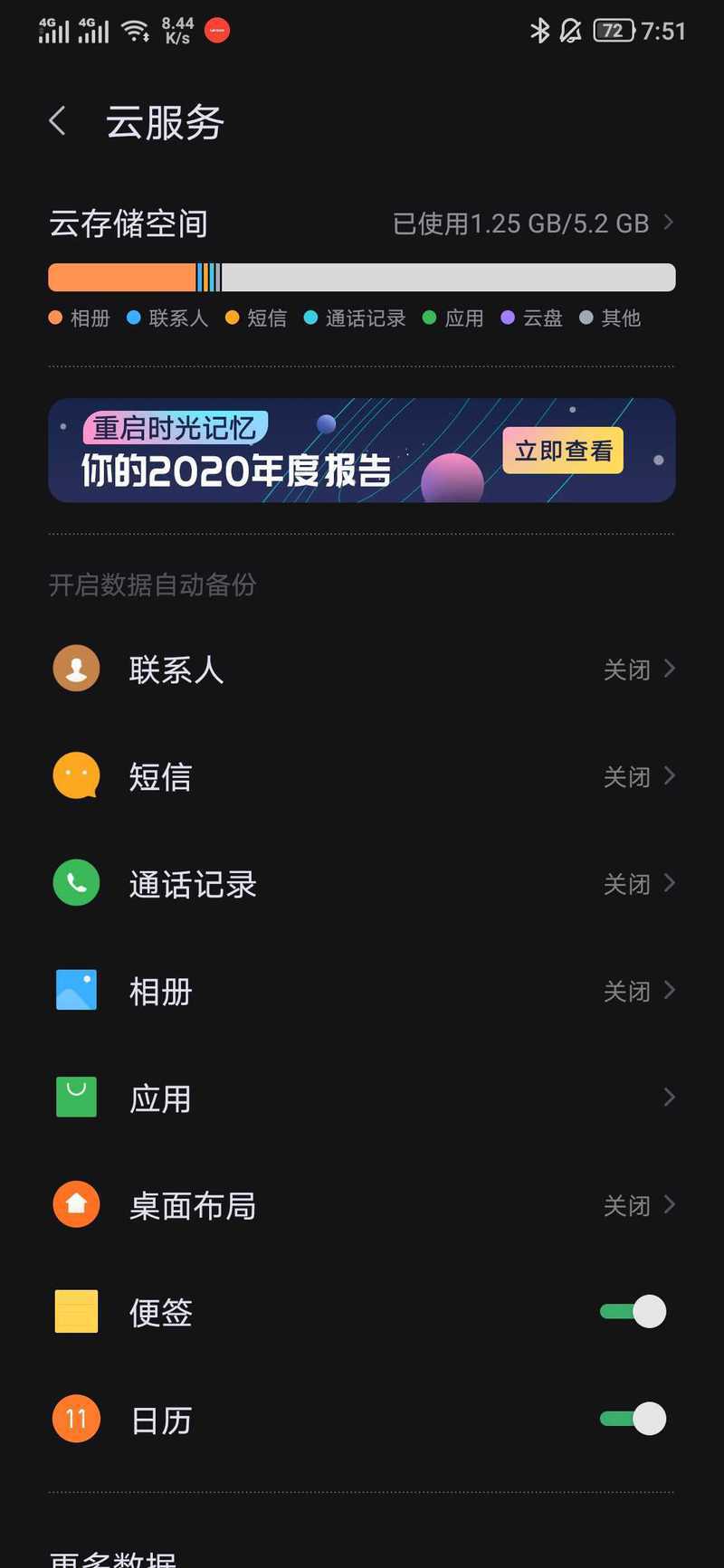Open 短信 backup settings

point(362,777)
